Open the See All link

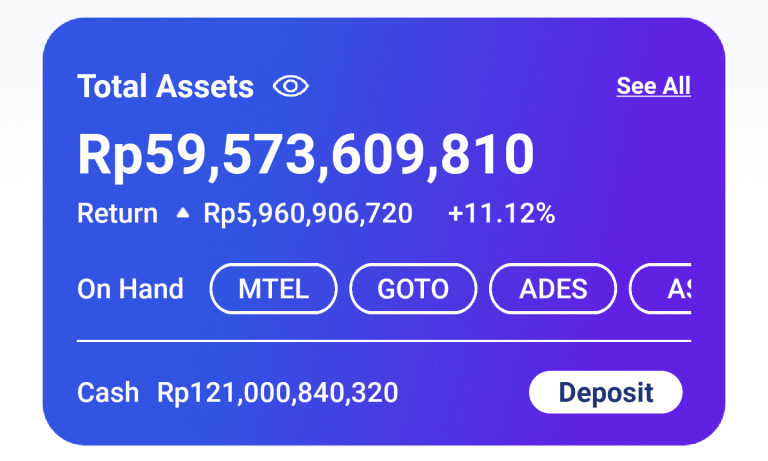653,86
